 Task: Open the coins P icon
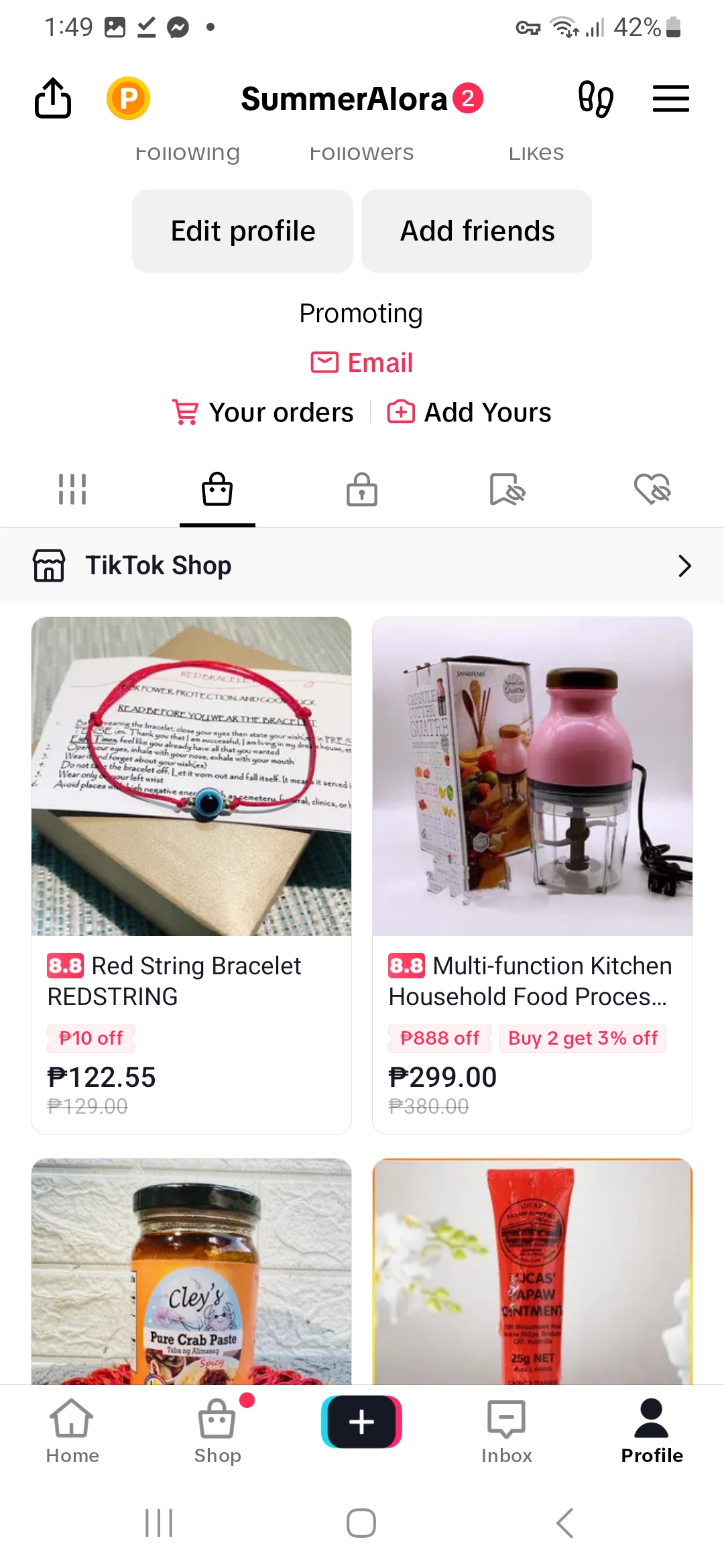click(x=128, y=99)
